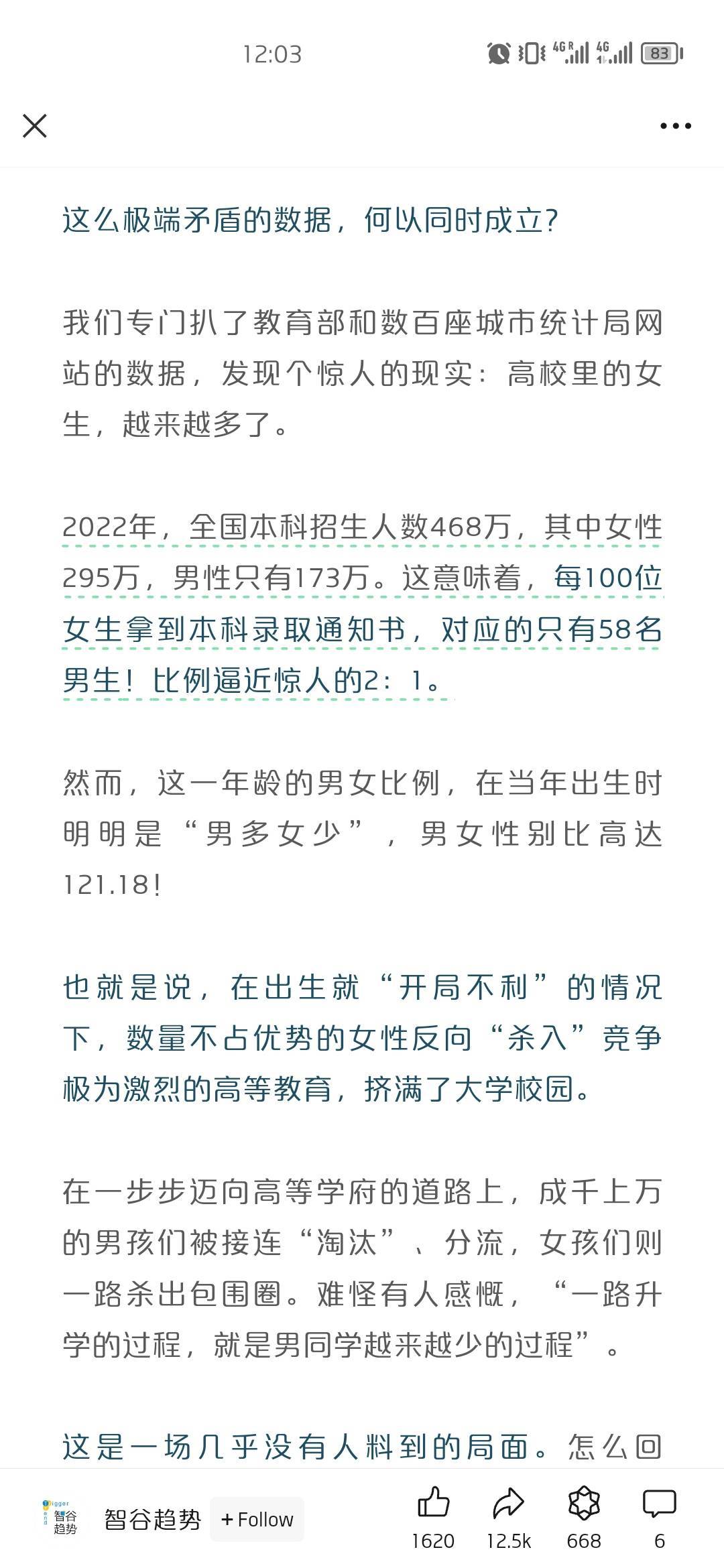The width and height of the screenshot is (724, 1568).
Task: Open the 智谷趋势 account profile
Action: tap(152, 1519)
